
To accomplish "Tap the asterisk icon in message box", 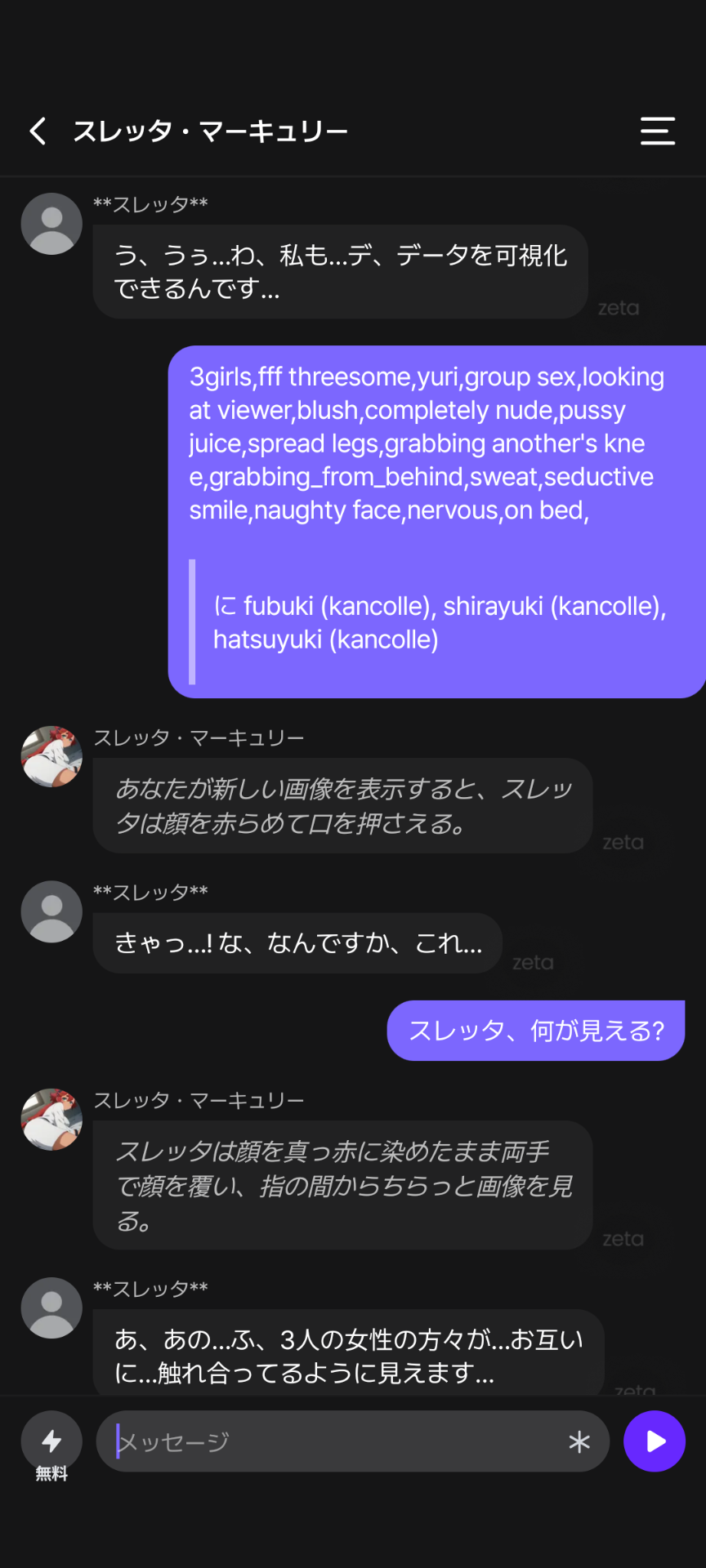I will 579,1442.
